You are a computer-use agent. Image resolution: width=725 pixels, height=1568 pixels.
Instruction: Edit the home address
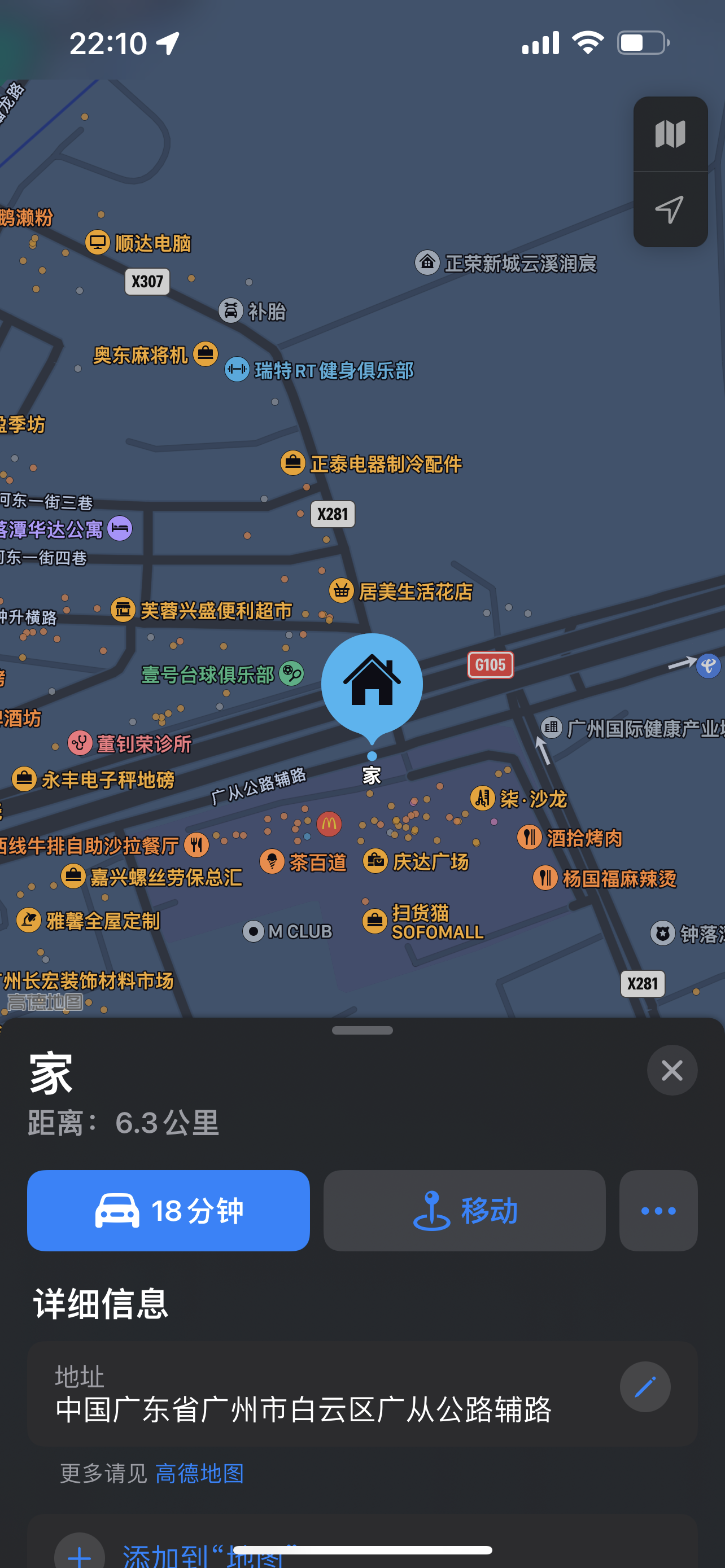[645, 1387]
